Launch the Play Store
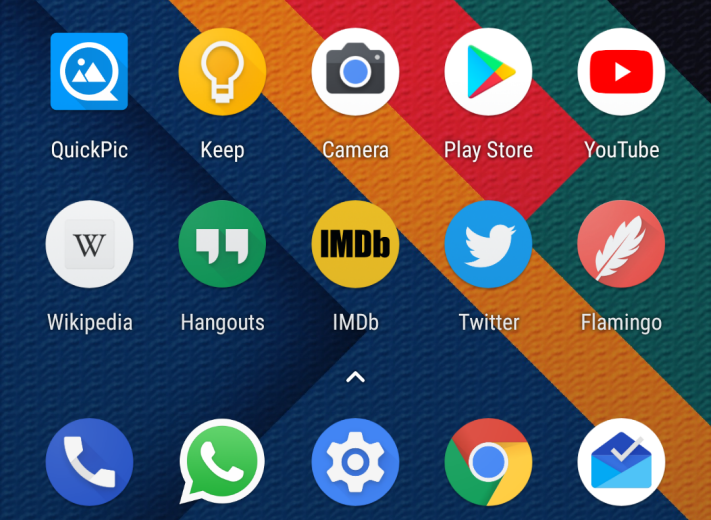Viewport: 711px width, 520px height. point(488,72)
